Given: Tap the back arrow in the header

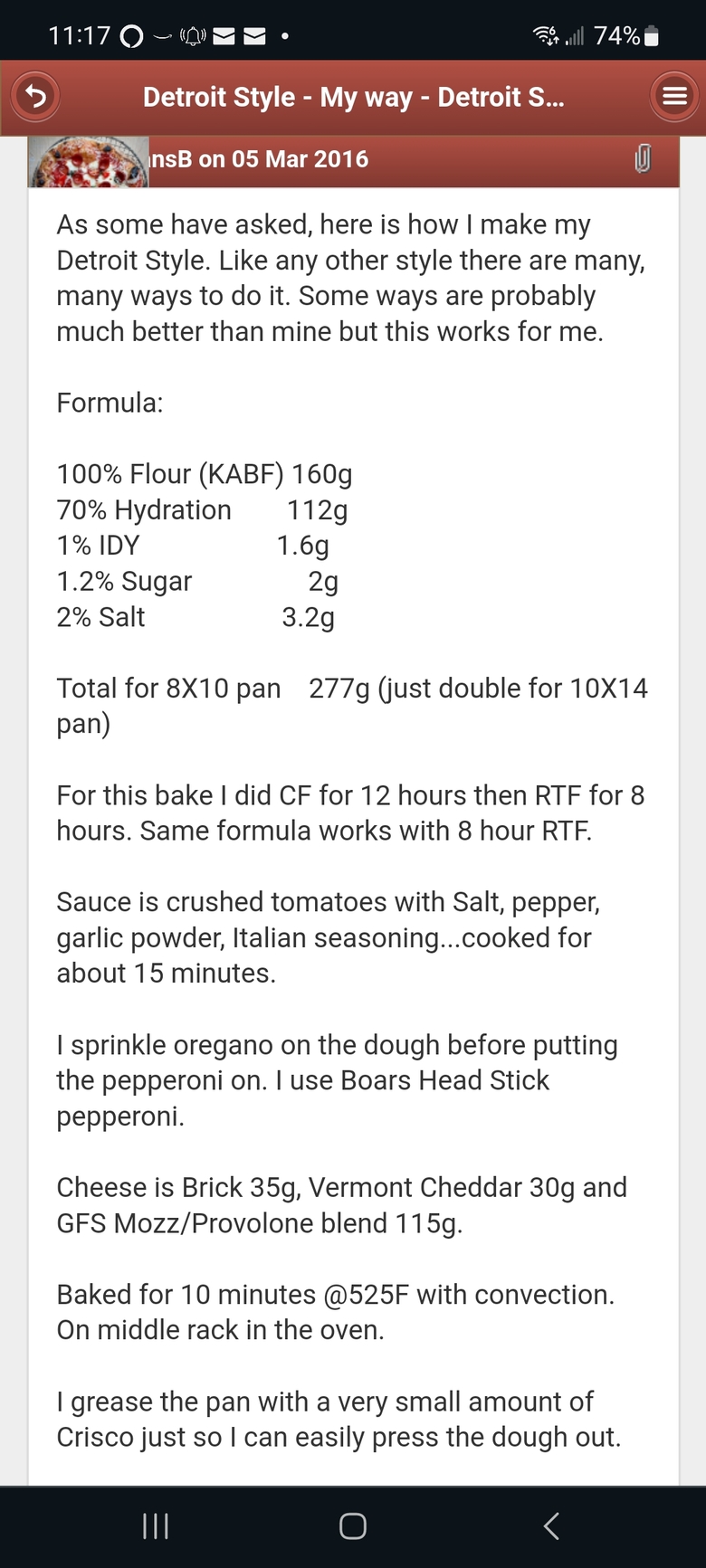Looking at the screenshot, I should 35,96.
